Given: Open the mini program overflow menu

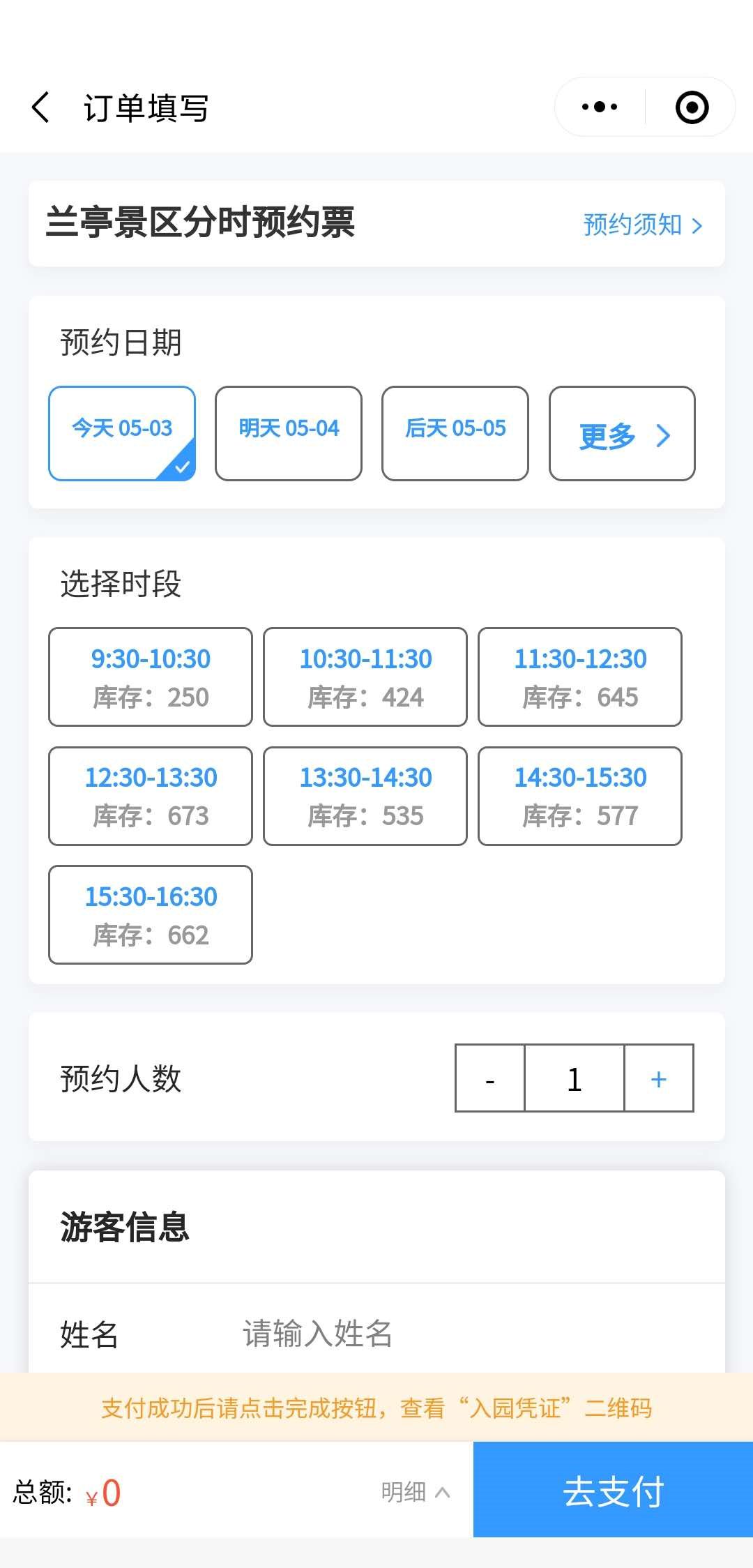Looking at the screenshot, I should pos(600,107).
